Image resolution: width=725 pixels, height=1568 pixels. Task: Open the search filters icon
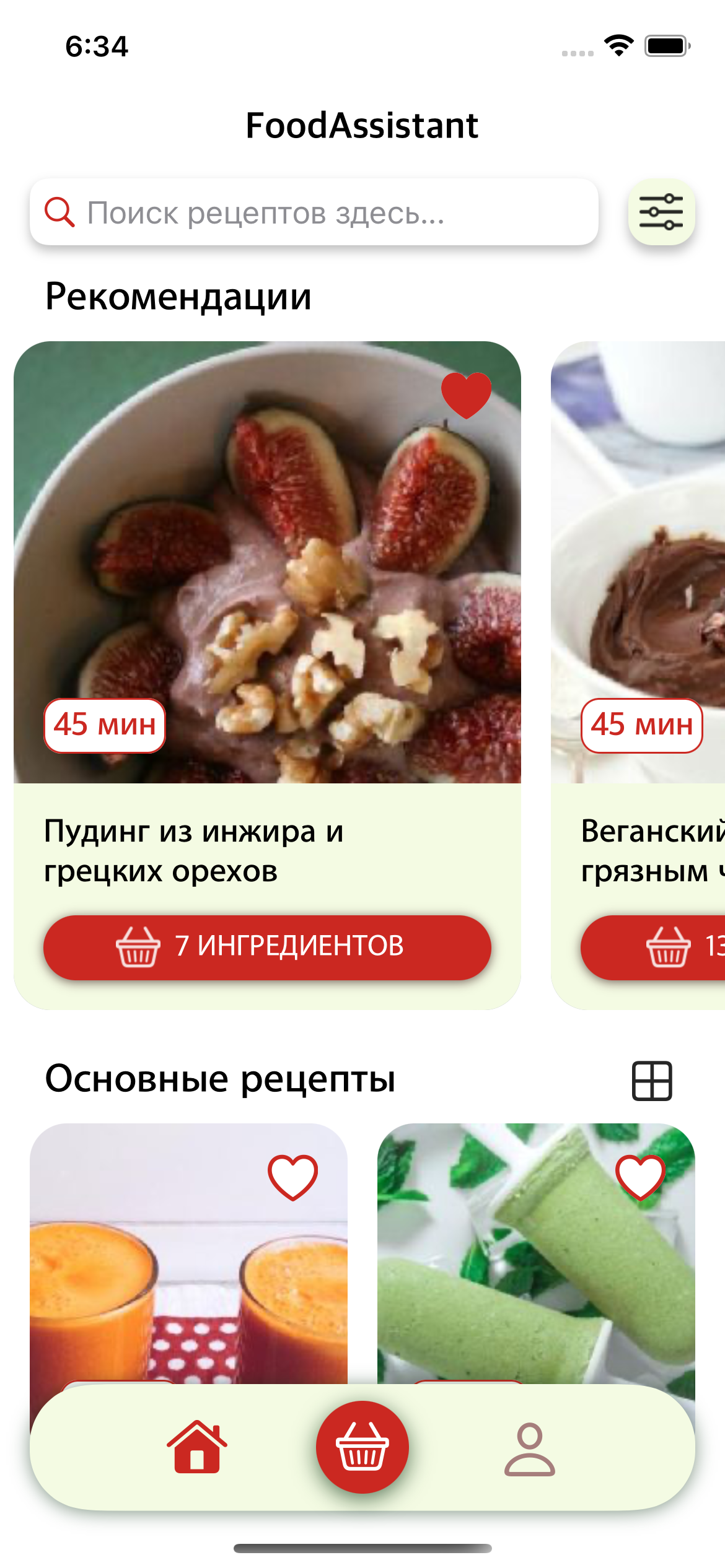click(660, 212)
